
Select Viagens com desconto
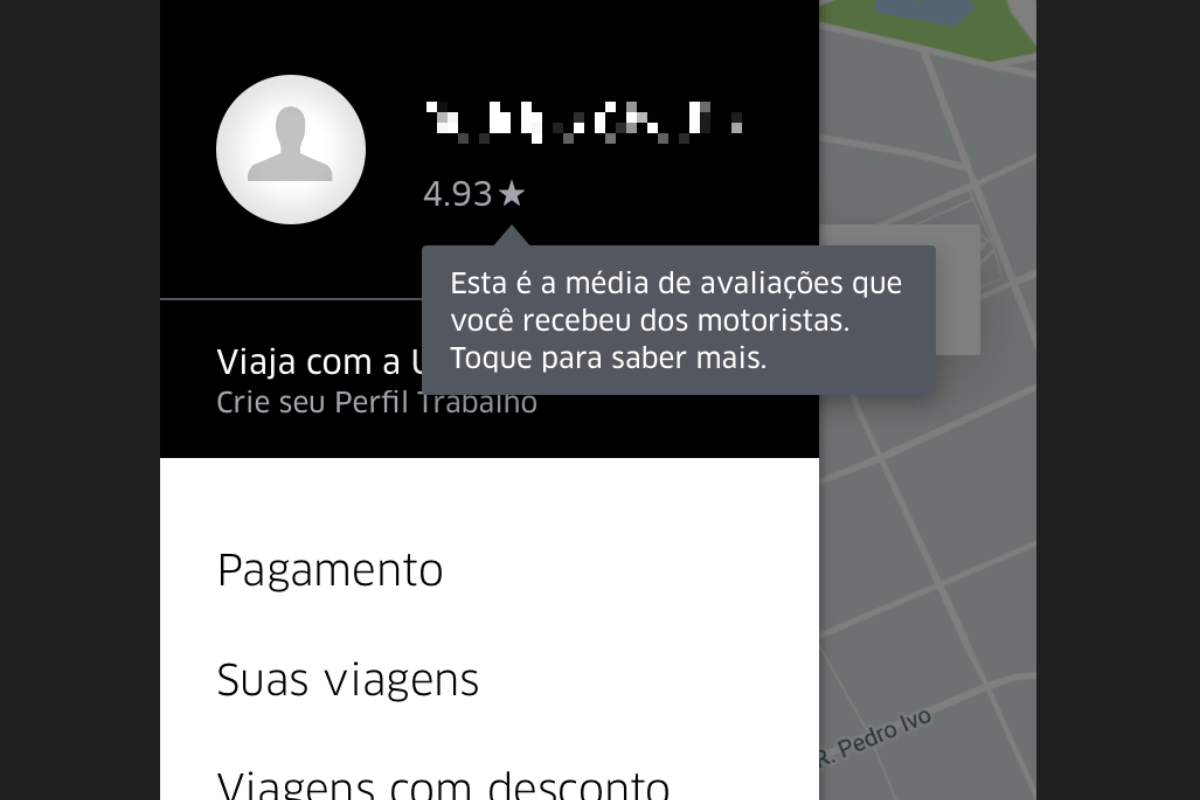tap(443, 784)
